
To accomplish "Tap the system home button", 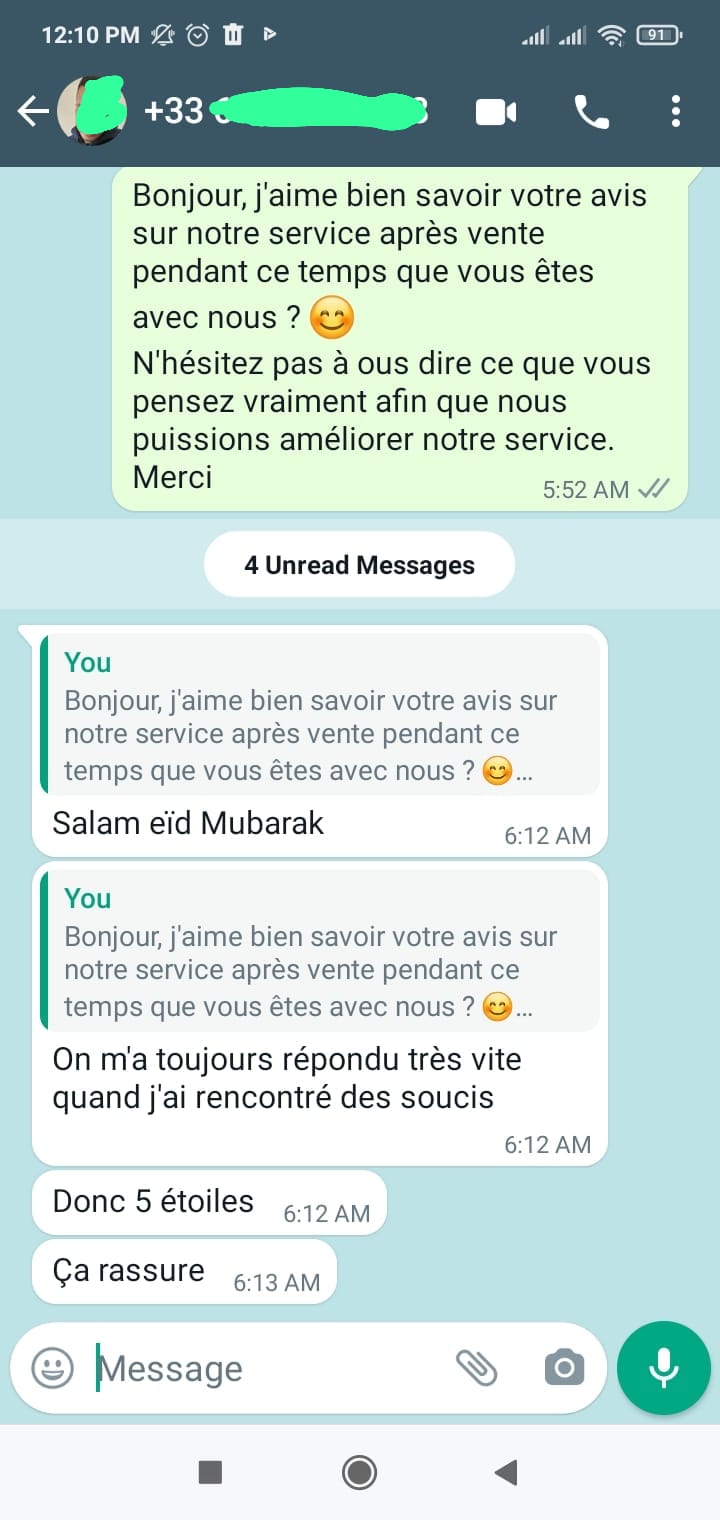I will [359, 1472].
